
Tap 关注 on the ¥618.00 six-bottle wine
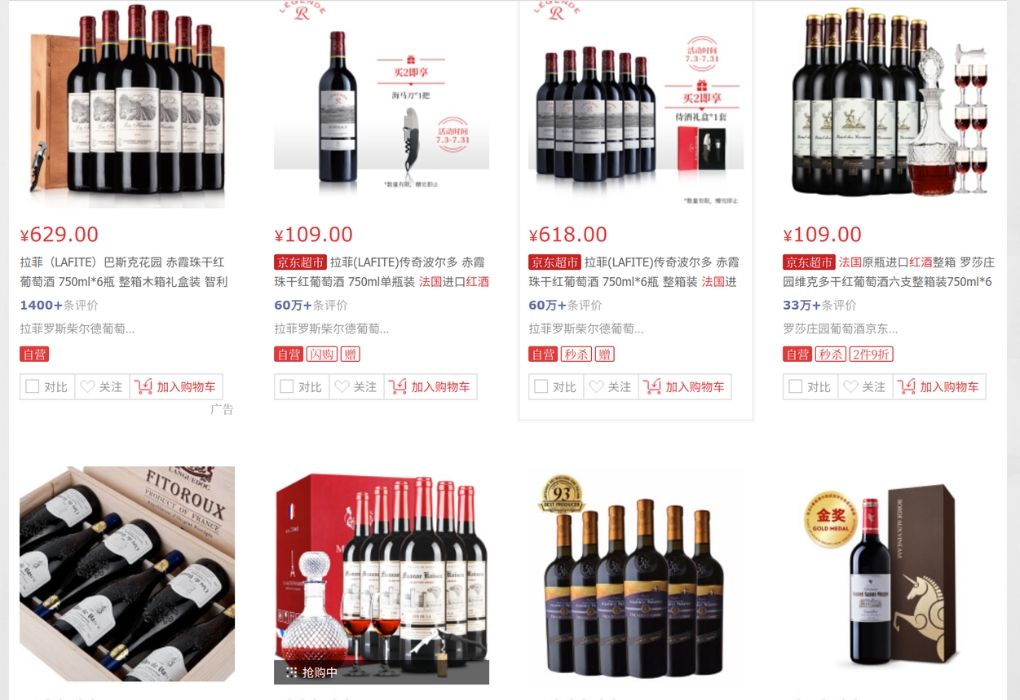610,387
